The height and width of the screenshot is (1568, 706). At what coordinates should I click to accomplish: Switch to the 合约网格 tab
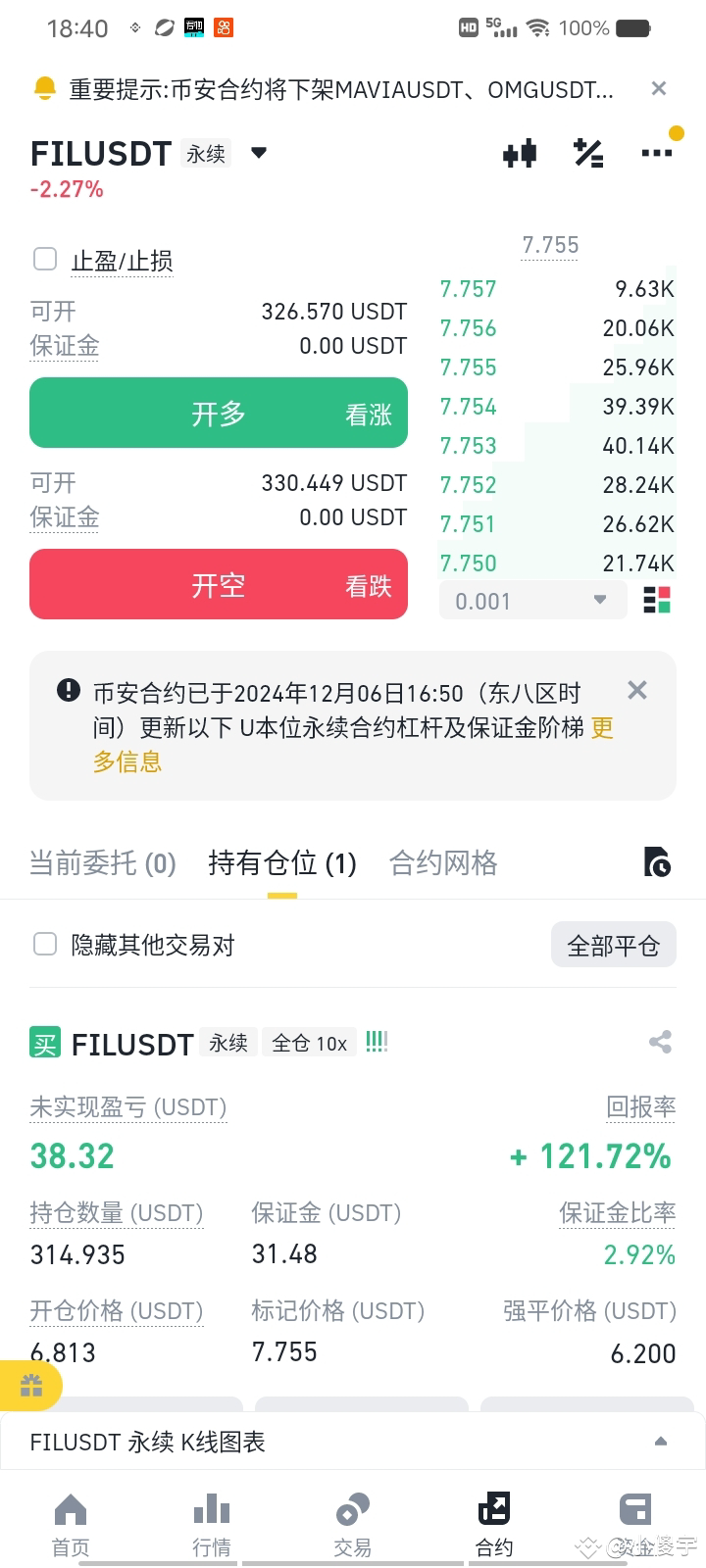[443, 863]
